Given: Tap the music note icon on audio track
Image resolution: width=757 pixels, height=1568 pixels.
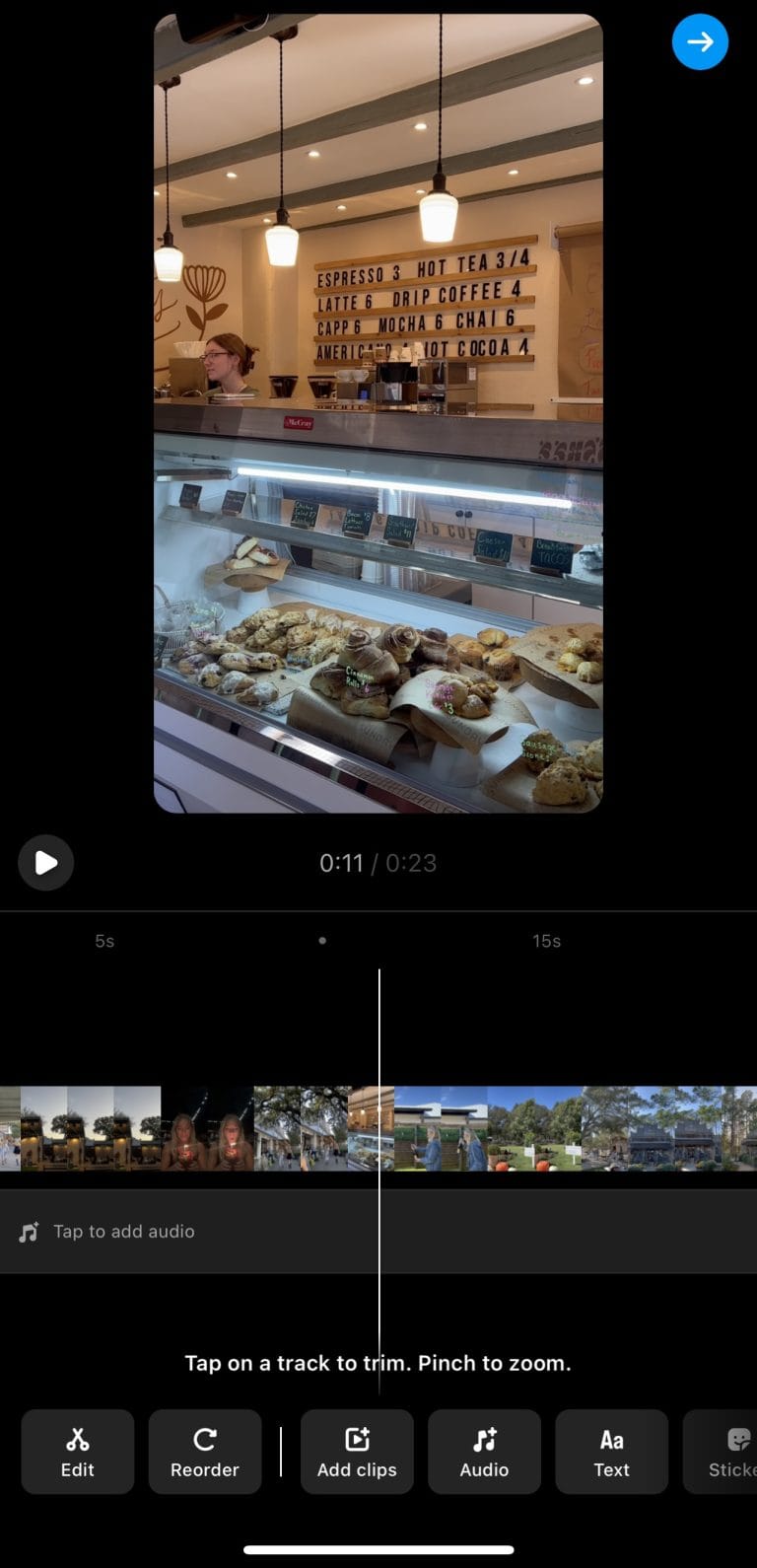Looking at the screenshot, I should click(28, 1231).
